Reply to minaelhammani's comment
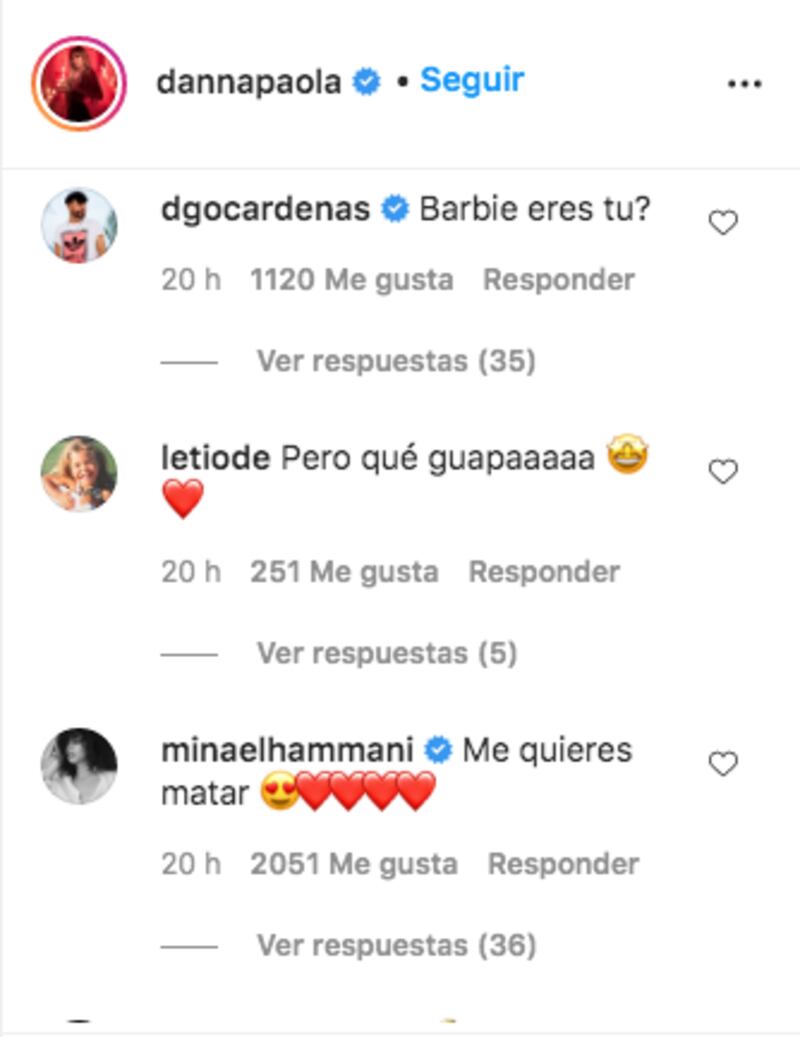The height and width of the screenshot is (1037, 800). (563, 864)
